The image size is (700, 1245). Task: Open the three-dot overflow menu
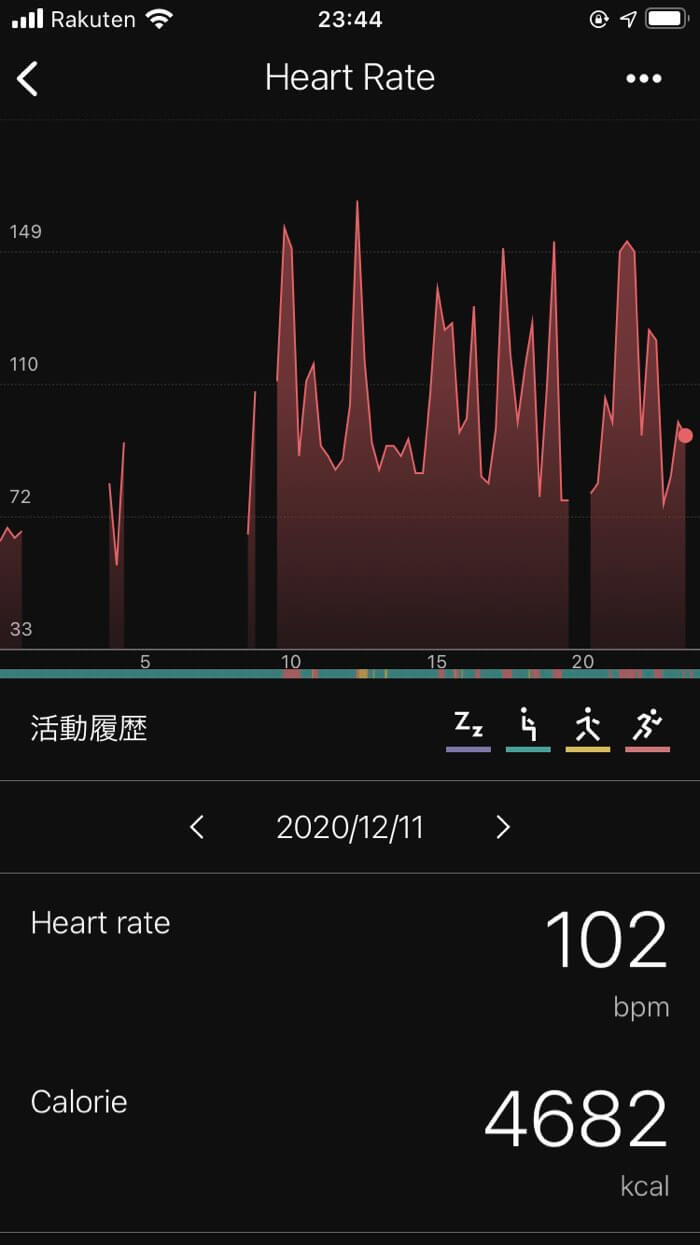pyautogui.click(x=643, y=79)
